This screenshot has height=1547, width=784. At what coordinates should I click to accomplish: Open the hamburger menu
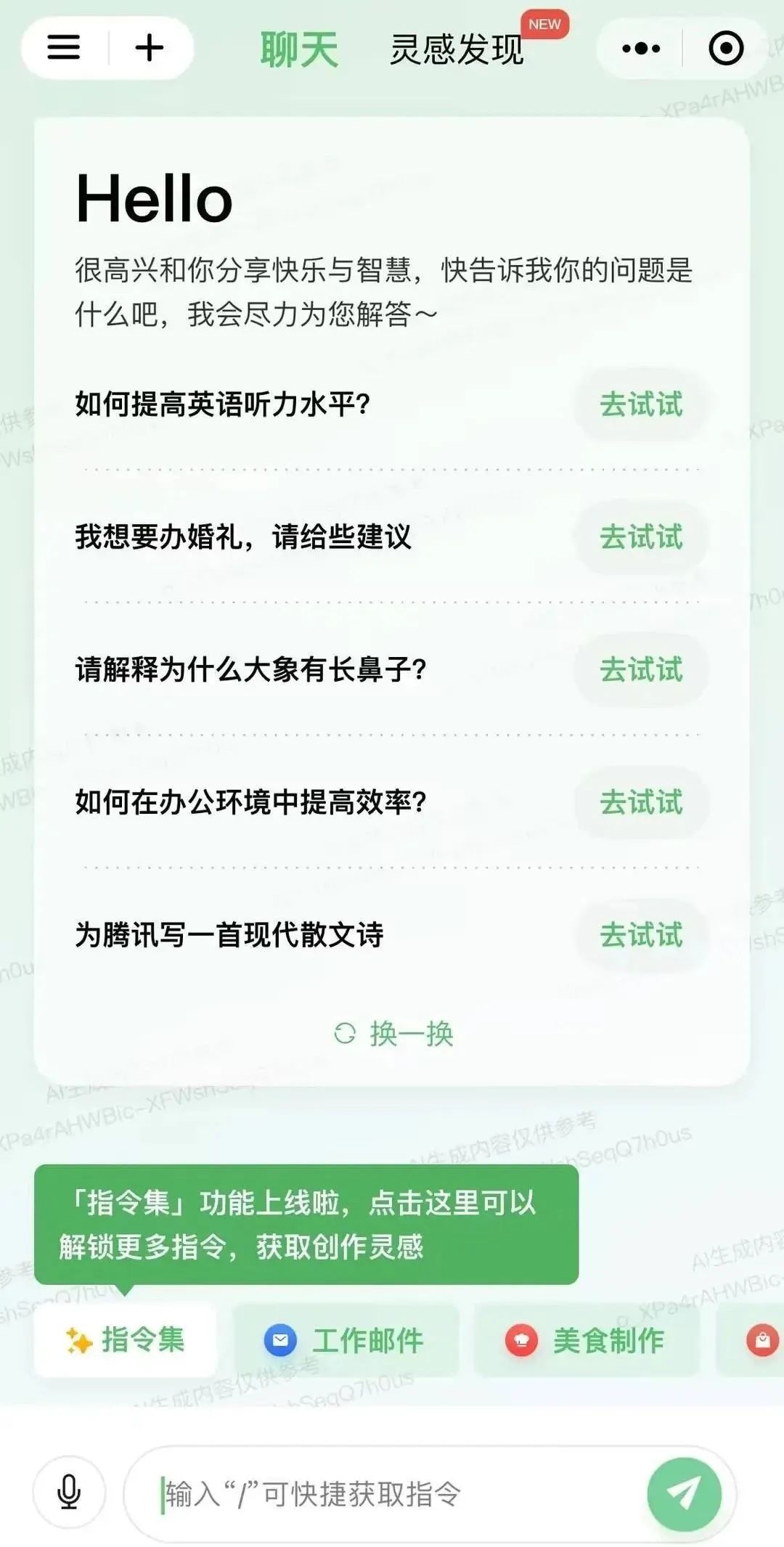pos(64,48)
